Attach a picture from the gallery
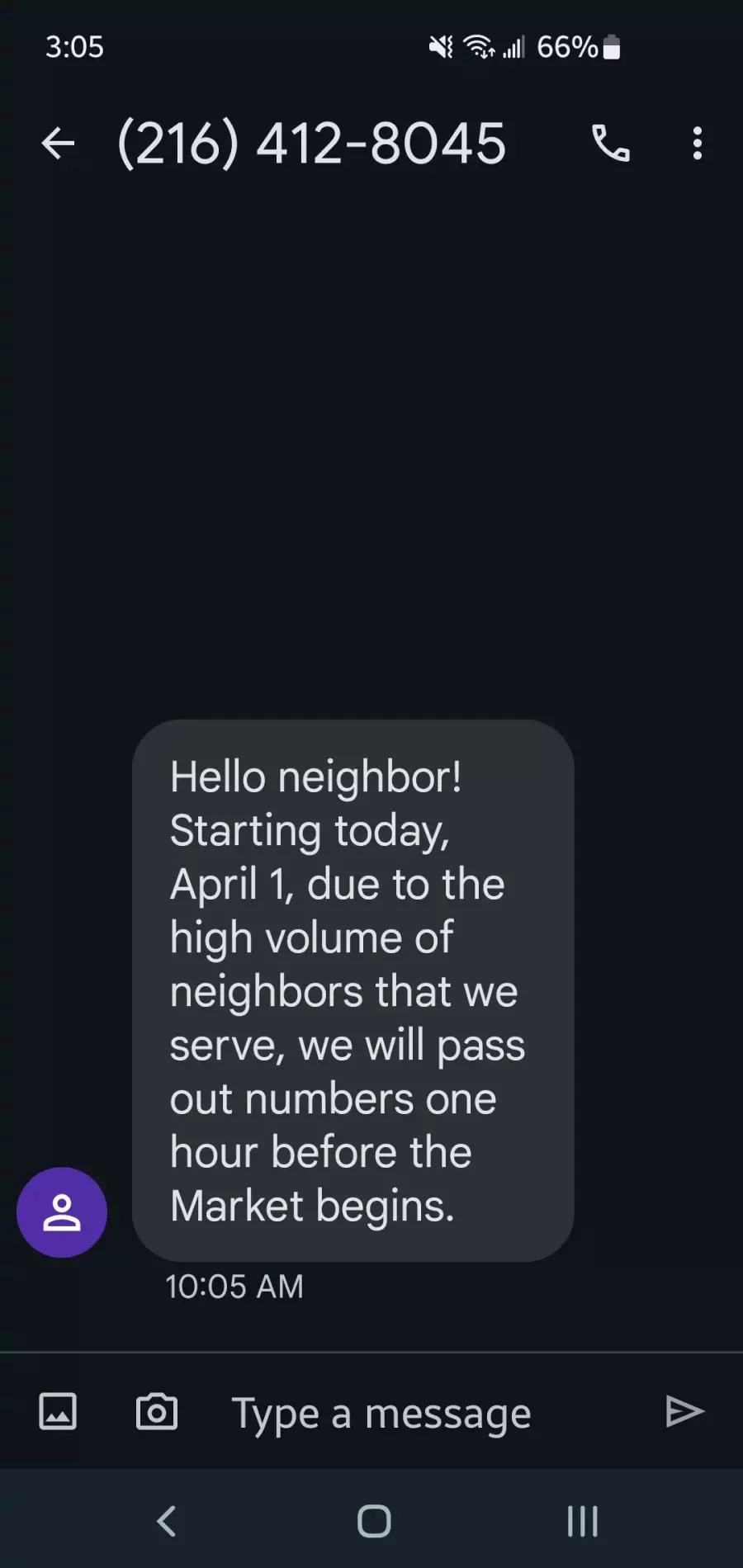This screenshot has height=1568, width=743. point(58,1412)
